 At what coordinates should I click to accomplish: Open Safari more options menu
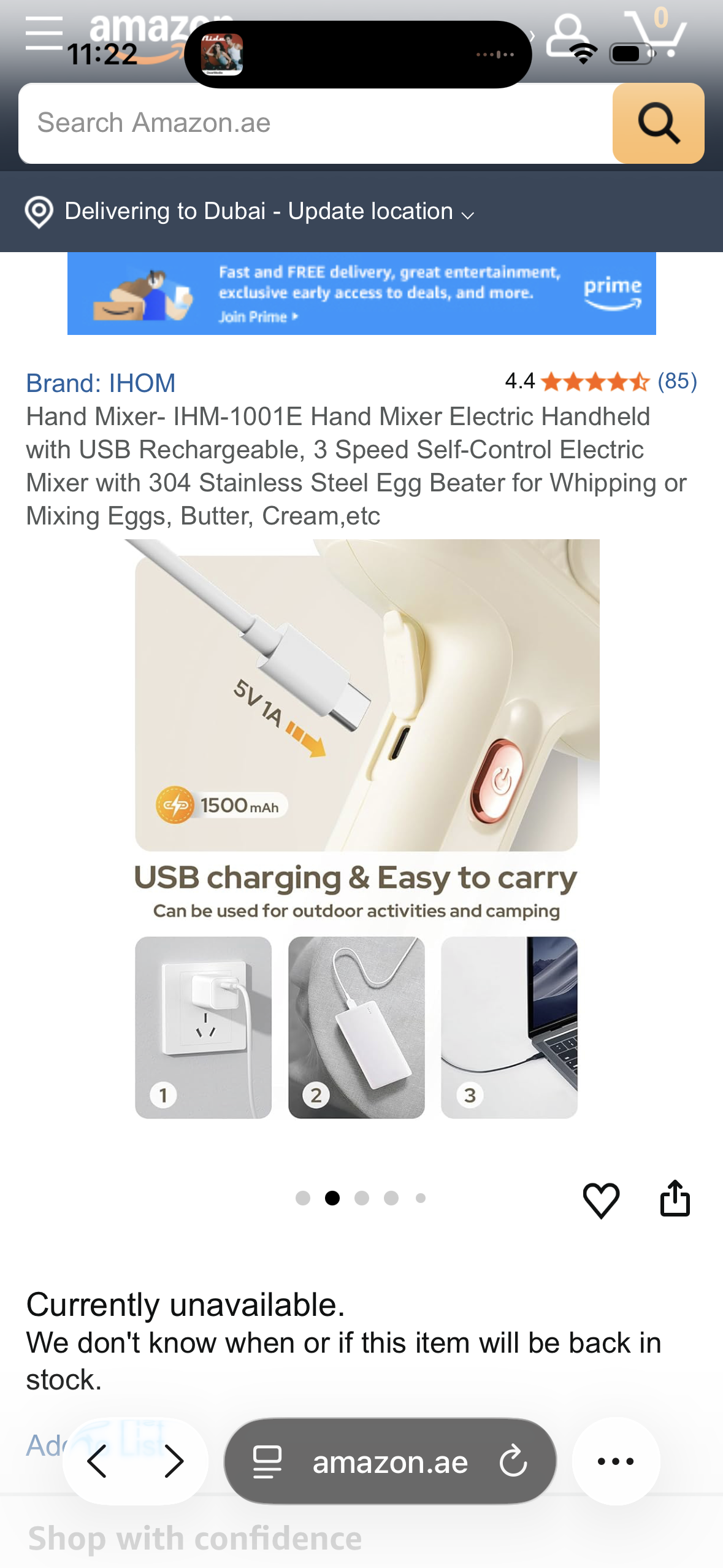pos(616,1462)
